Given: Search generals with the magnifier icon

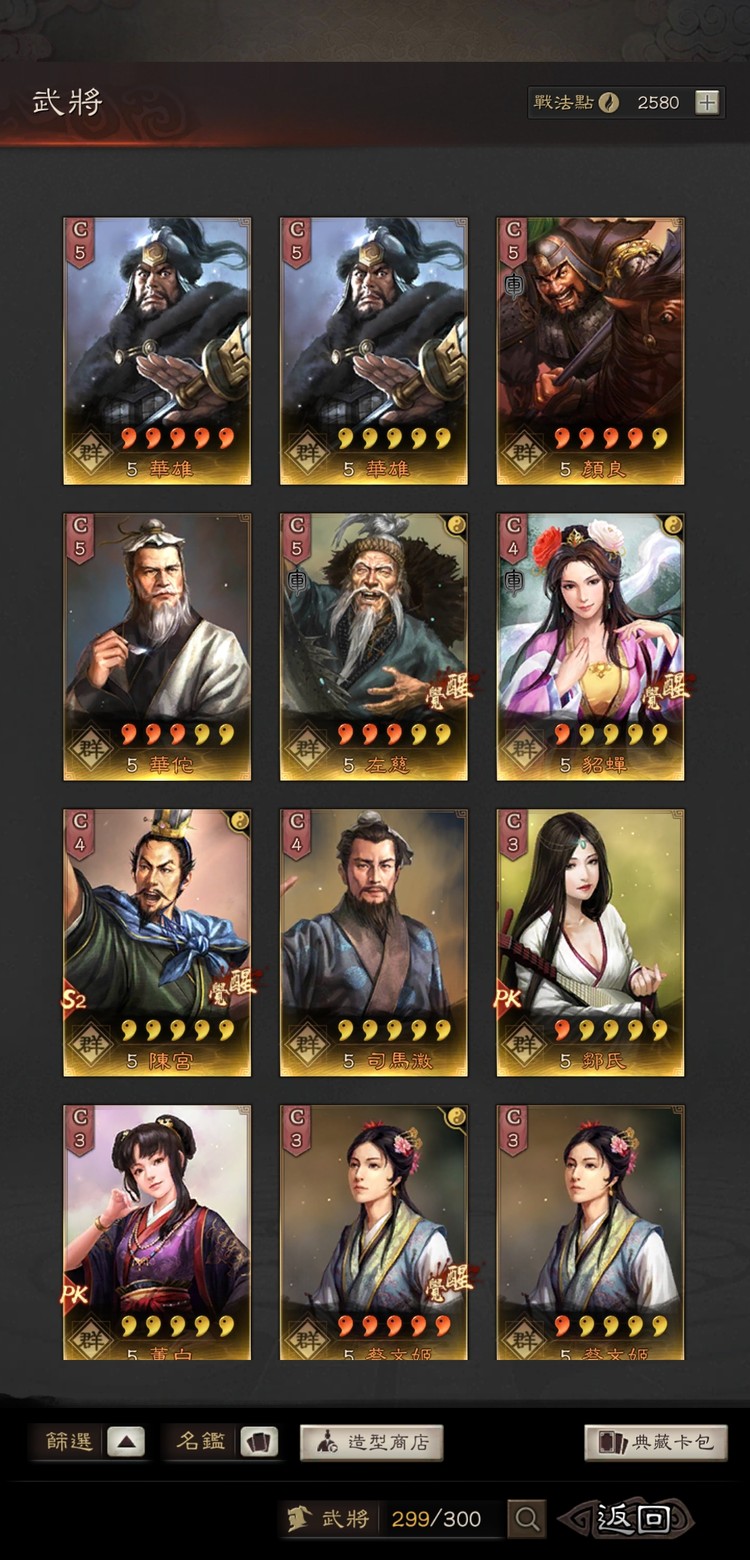Looking at the screenshot, I should [526, 1519].
